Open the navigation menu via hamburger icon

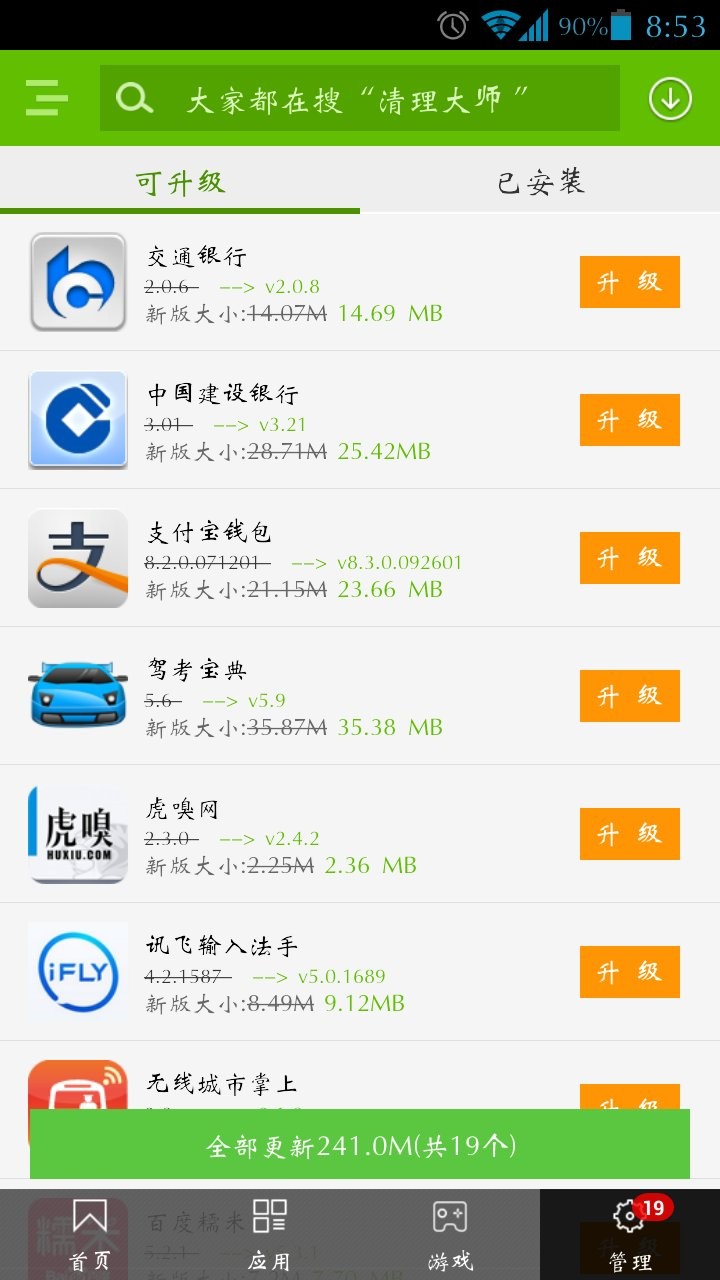point(45,99)
